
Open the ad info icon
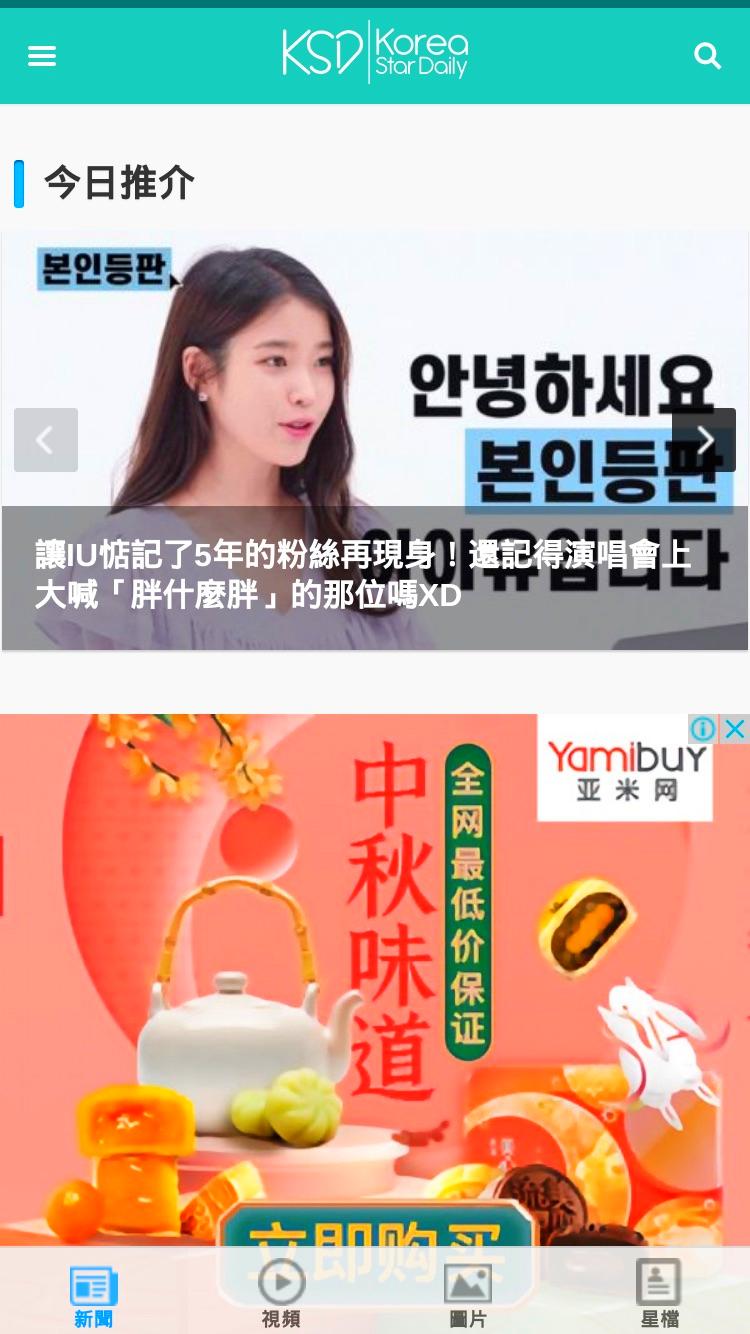coord(704,729)
